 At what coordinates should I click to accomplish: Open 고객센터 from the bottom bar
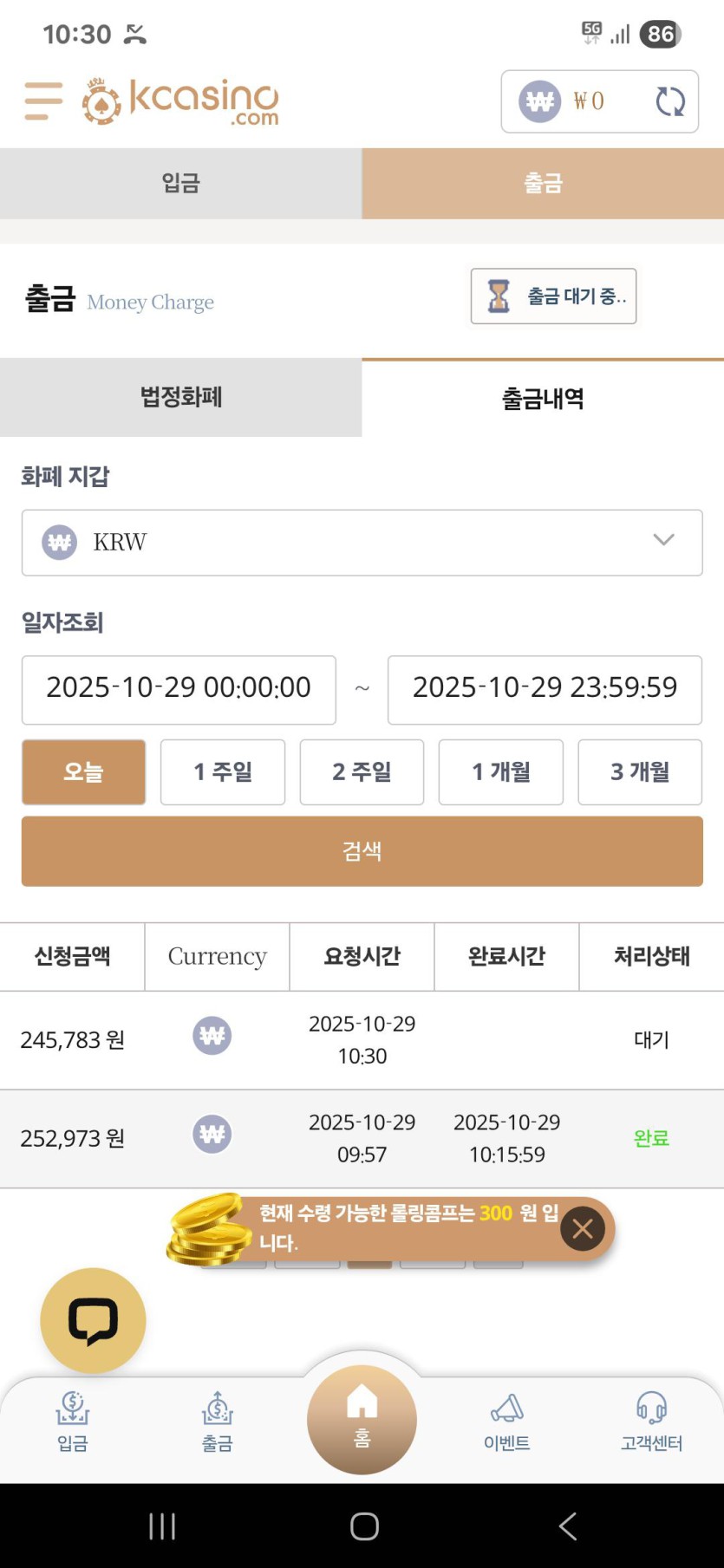tap(651, 1422)
